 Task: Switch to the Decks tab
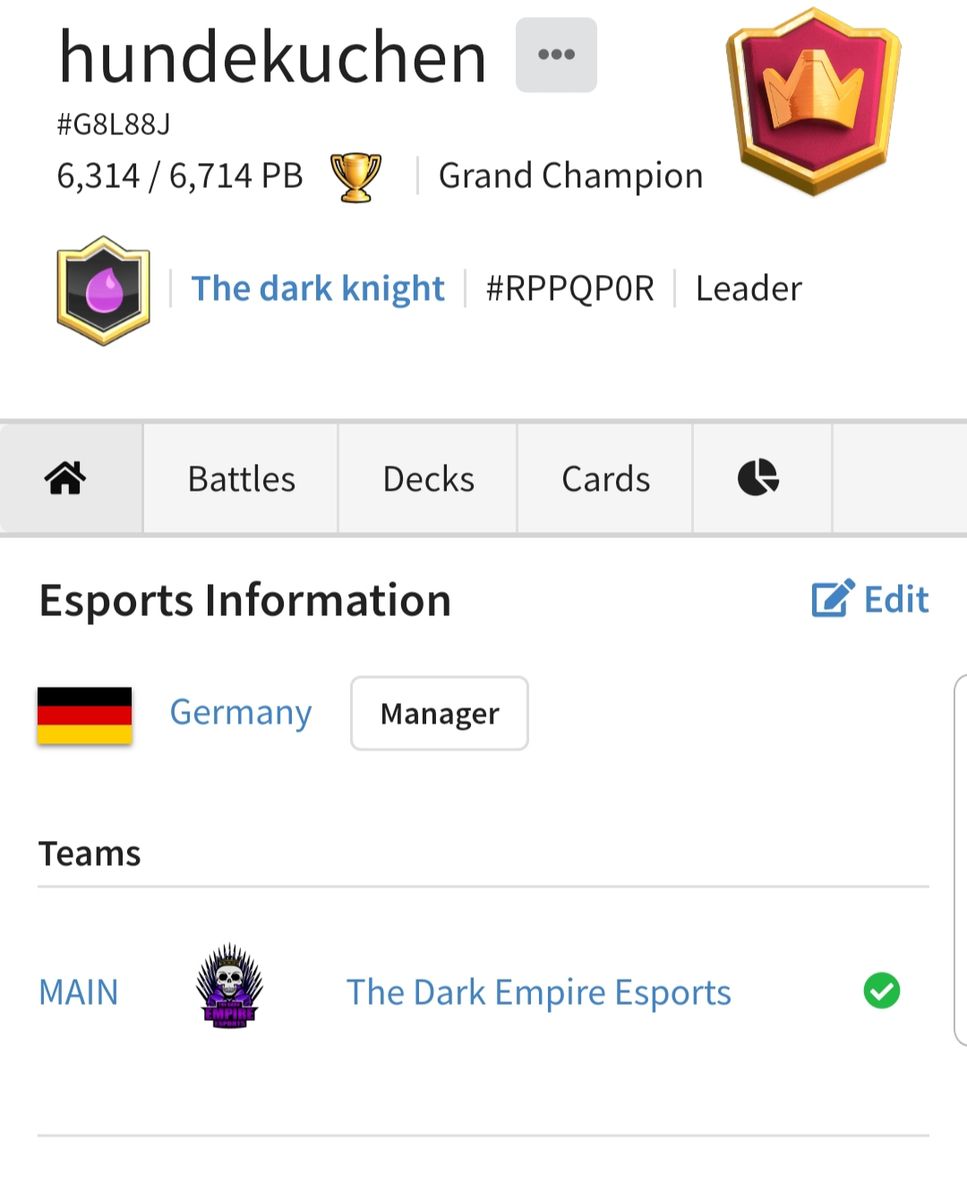[428, 479]
